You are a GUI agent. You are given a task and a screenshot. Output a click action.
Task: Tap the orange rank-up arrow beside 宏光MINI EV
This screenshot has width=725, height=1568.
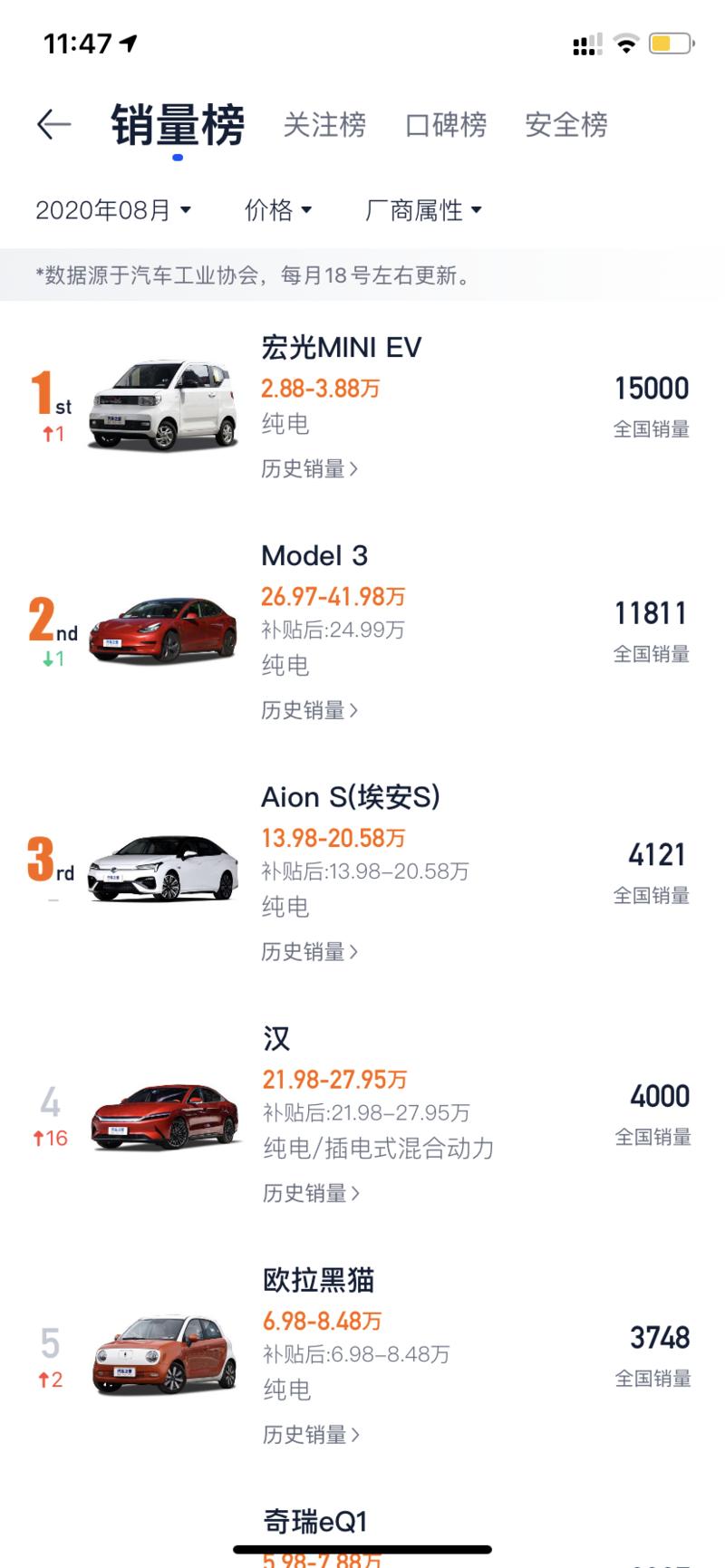tap(50, 436)
